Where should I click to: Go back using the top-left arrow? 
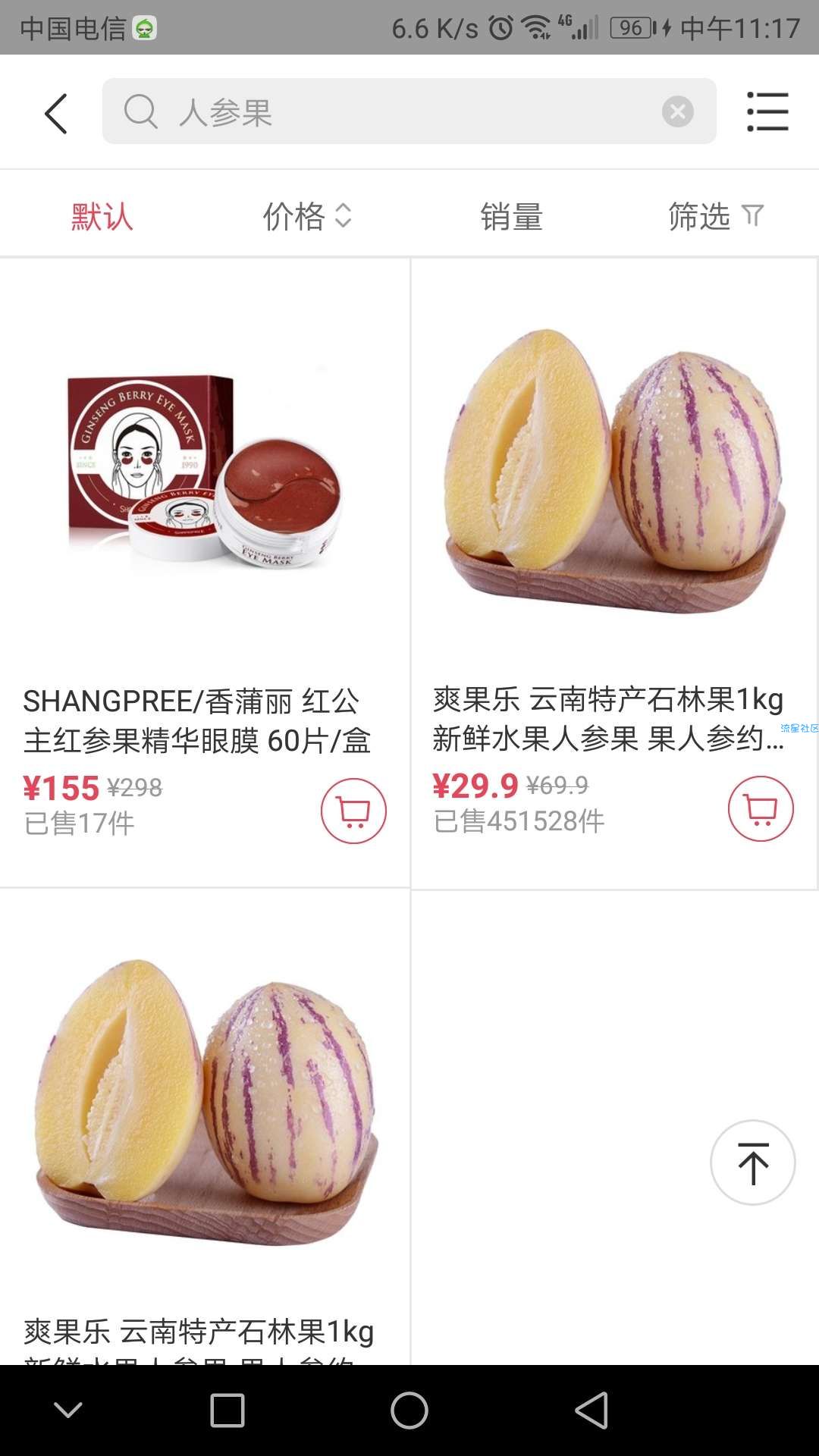[x=56, y=114]
